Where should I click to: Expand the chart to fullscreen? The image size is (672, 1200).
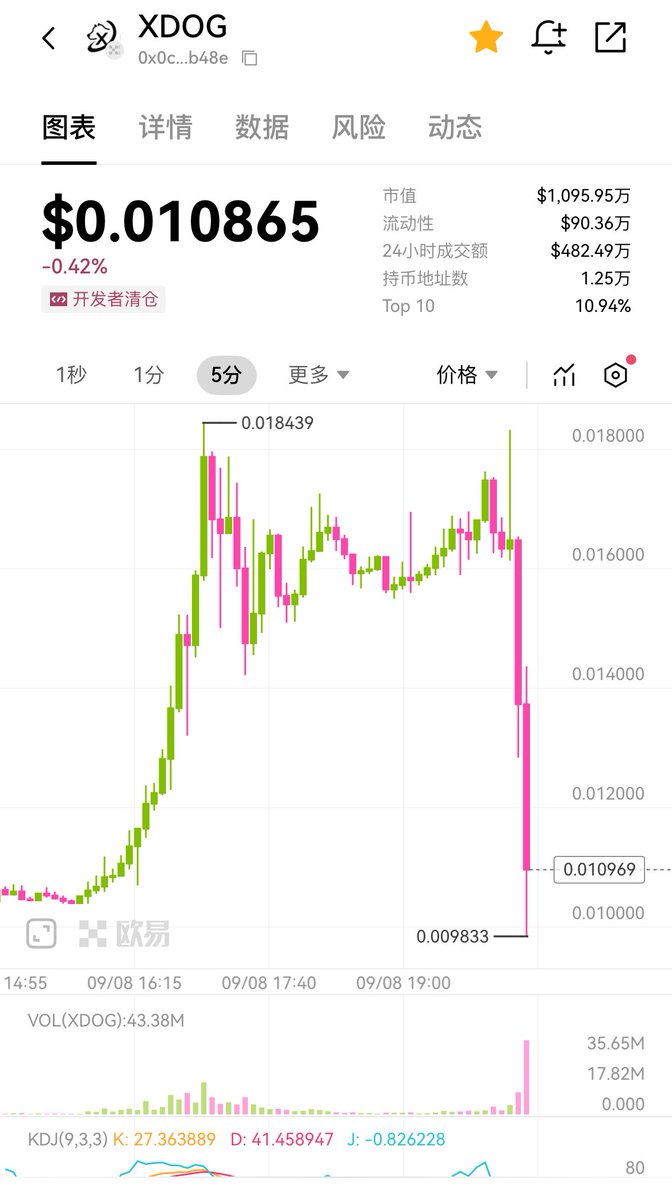click(41, 933)
